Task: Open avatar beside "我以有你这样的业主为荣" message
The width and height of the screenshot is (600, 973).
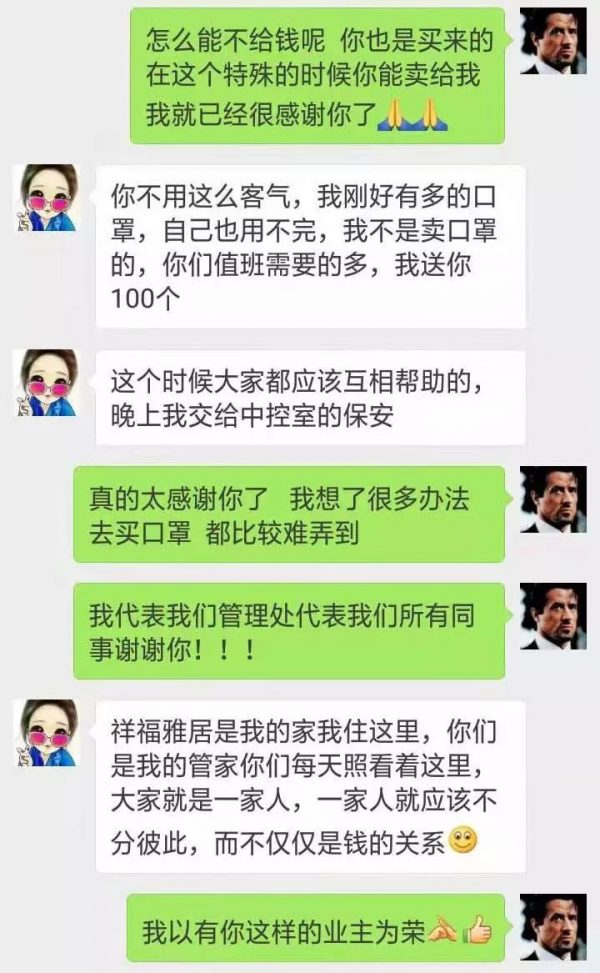Action: (553, 927)
